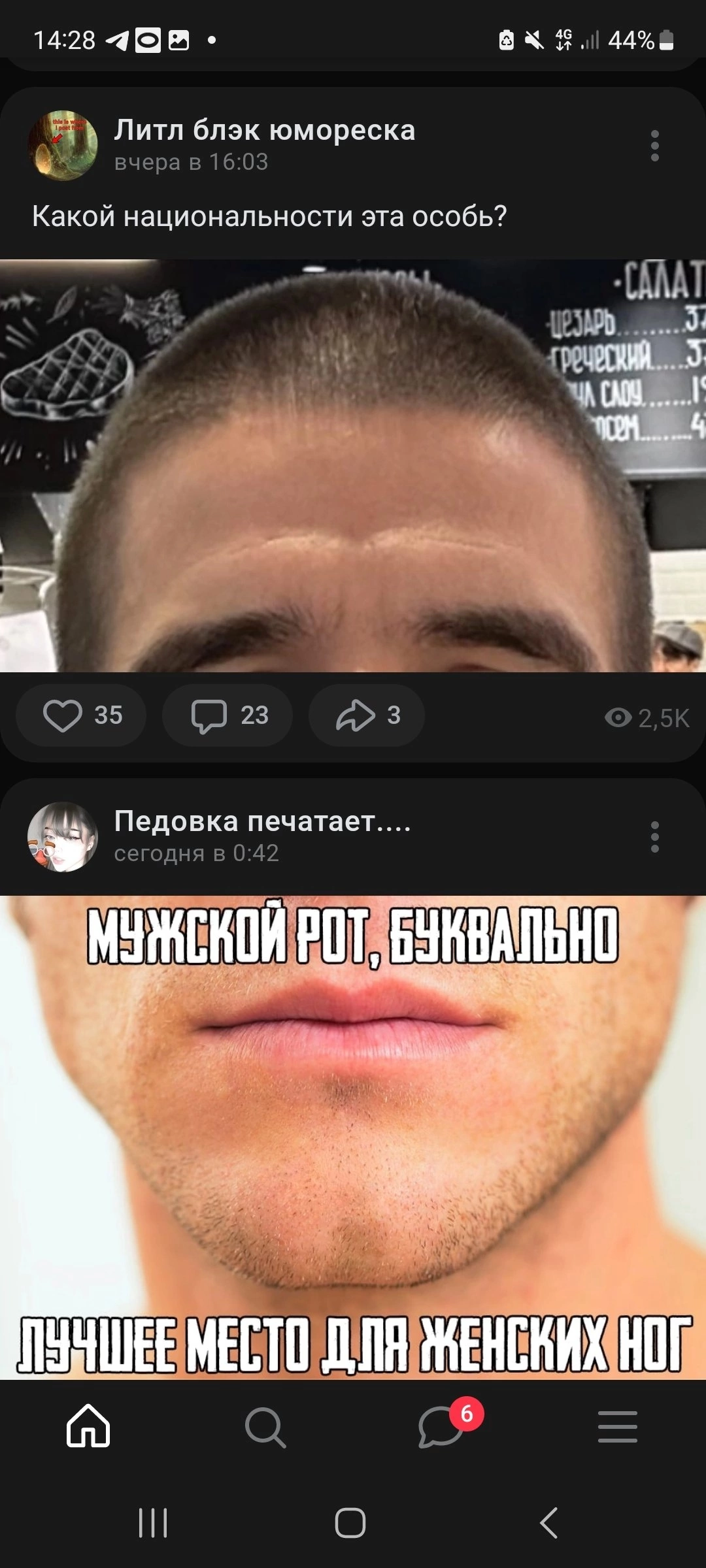706x1568 pixels.
Task: Open the Мужской рот meme image
Action: click(x=353, y=1137)
